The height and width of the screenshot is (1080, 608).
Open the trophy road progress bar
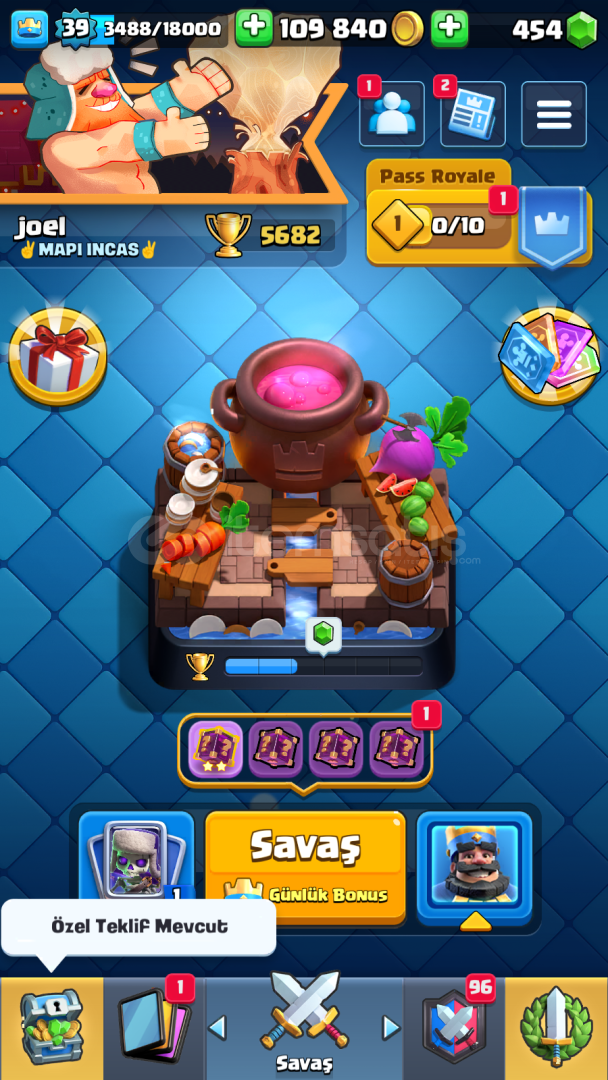click(323, 666)
